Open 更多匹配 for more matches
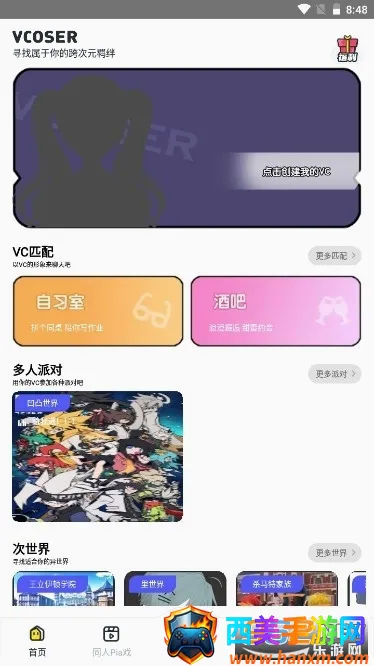Image resolution: width=374 pixels, height=666 pixels. (335, 256)
